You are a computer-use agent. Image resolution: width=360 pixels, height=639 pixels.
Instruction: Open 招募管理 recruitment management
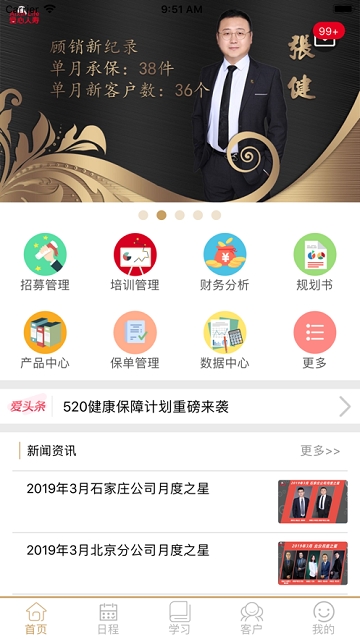tap(45, 262)
